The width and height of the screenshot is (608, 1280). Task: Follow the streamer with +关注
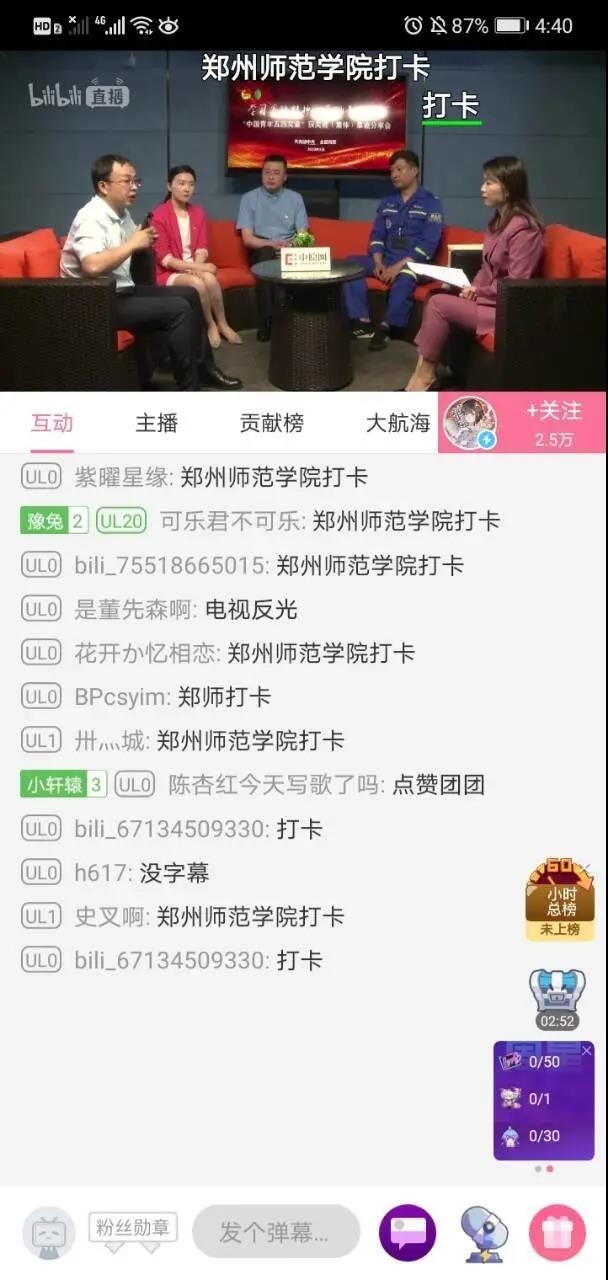click(x=551, y=422)
